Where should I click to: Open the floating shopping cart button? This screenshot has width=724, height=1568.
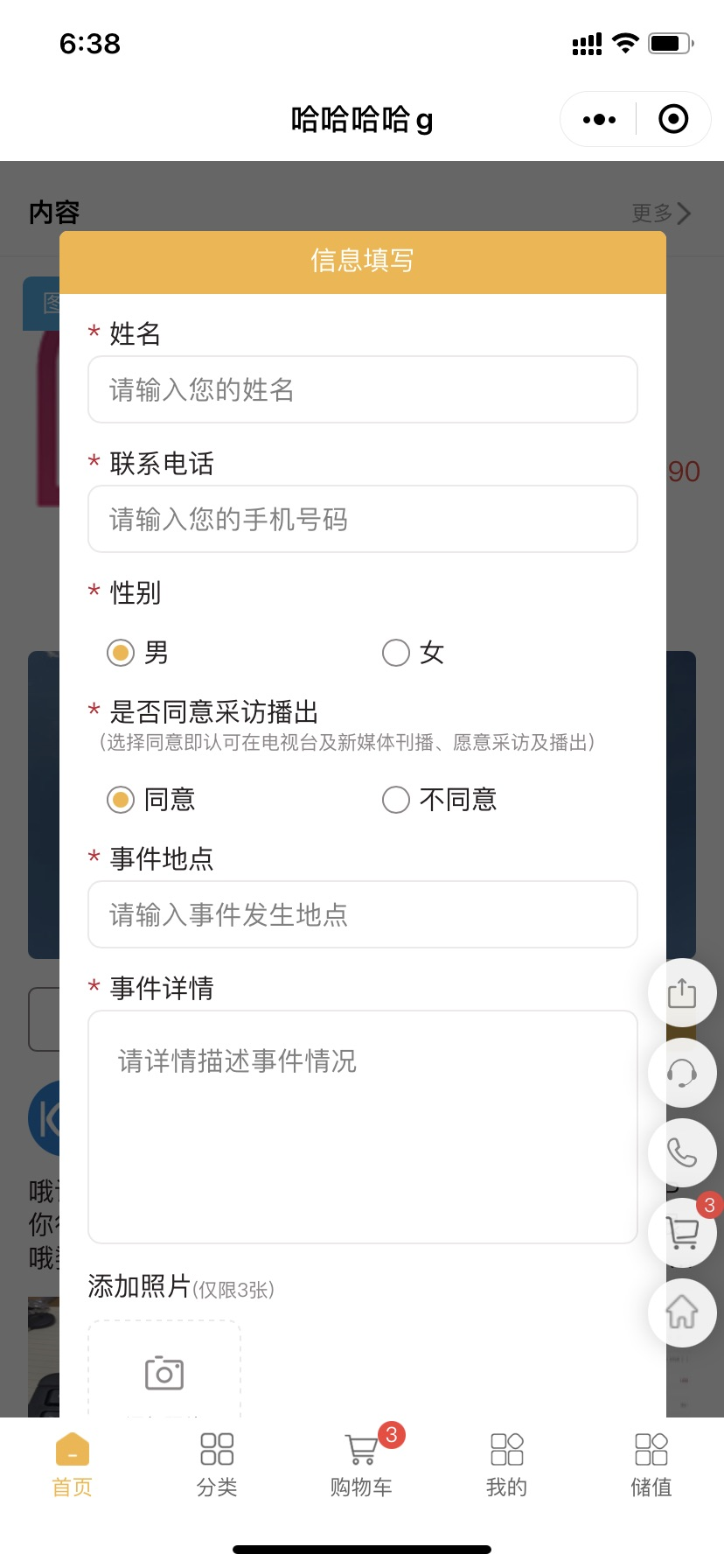click(x=682, y=1233)
